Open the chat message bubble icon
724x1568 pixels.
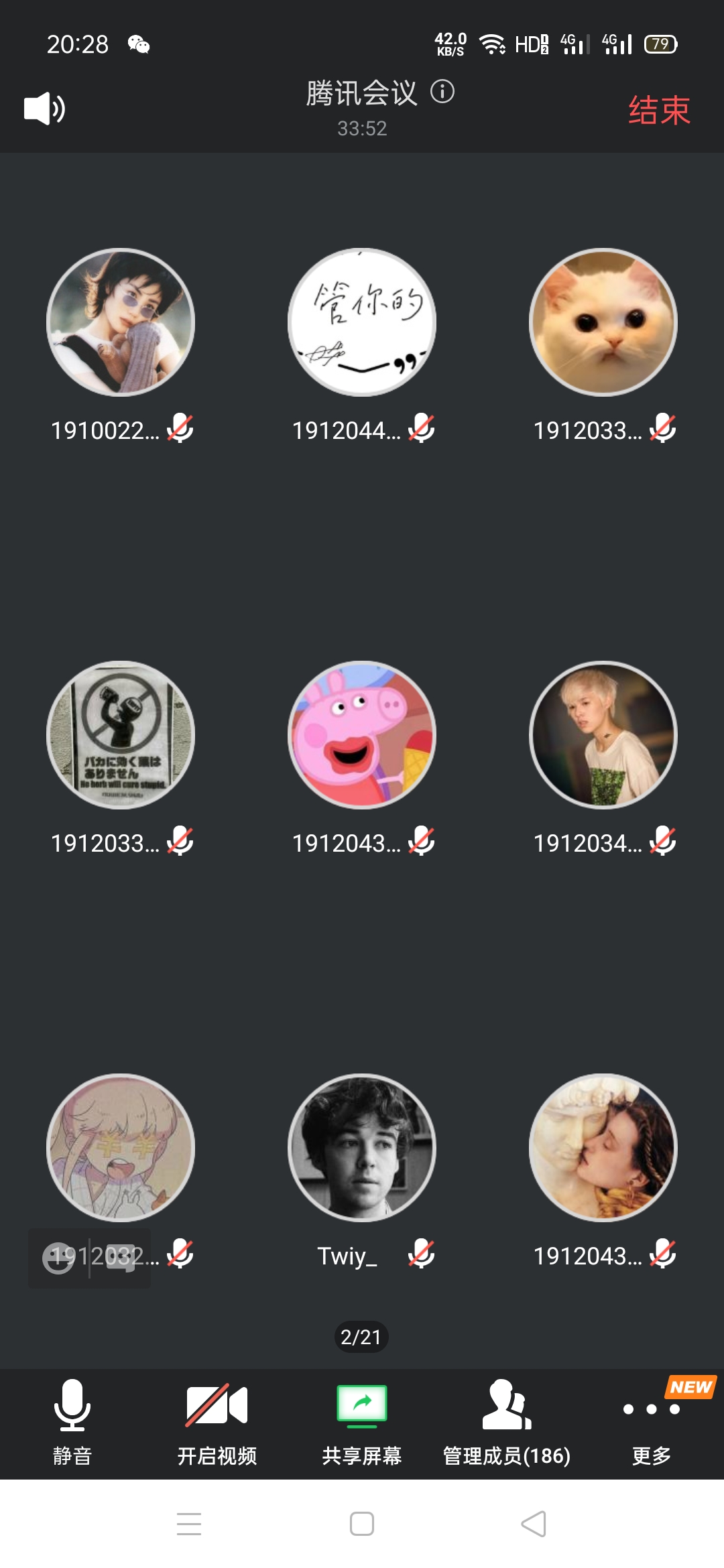121,1258
